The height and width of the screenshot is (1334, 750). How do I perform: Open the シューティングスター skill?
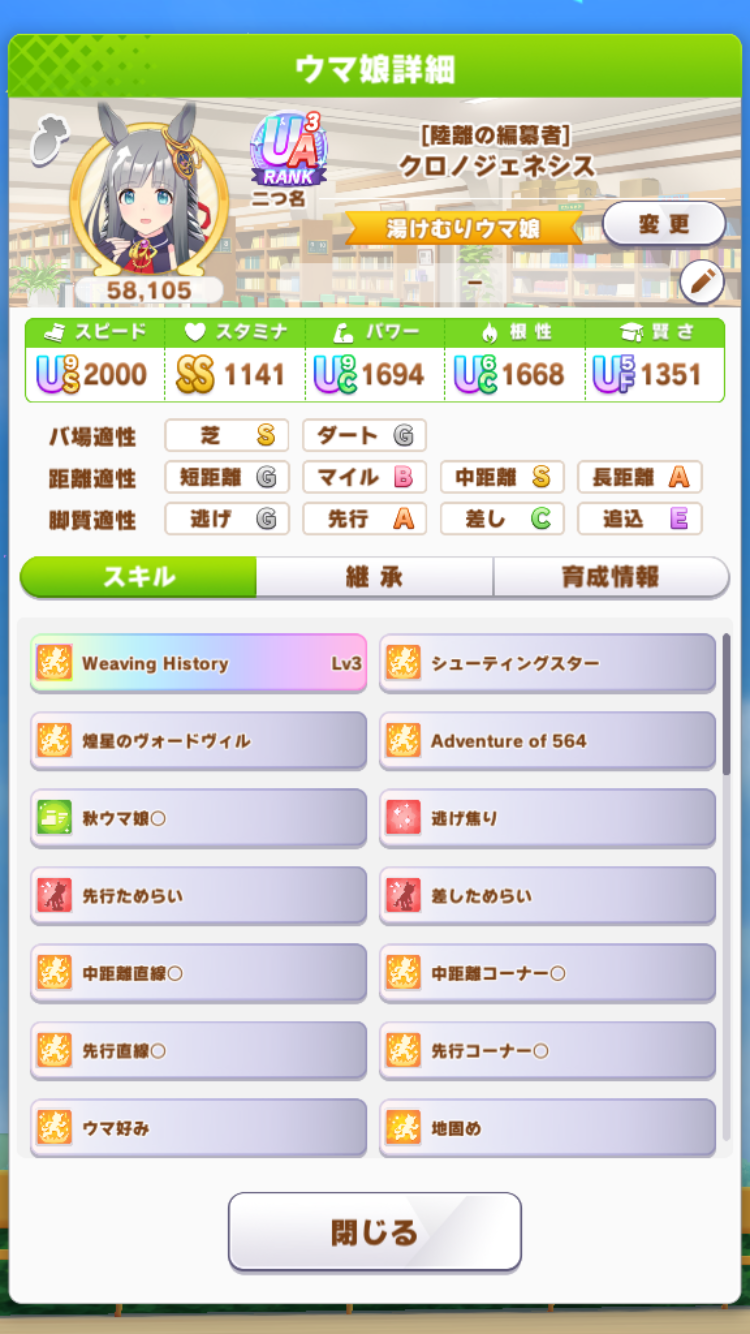coord(547,663)
